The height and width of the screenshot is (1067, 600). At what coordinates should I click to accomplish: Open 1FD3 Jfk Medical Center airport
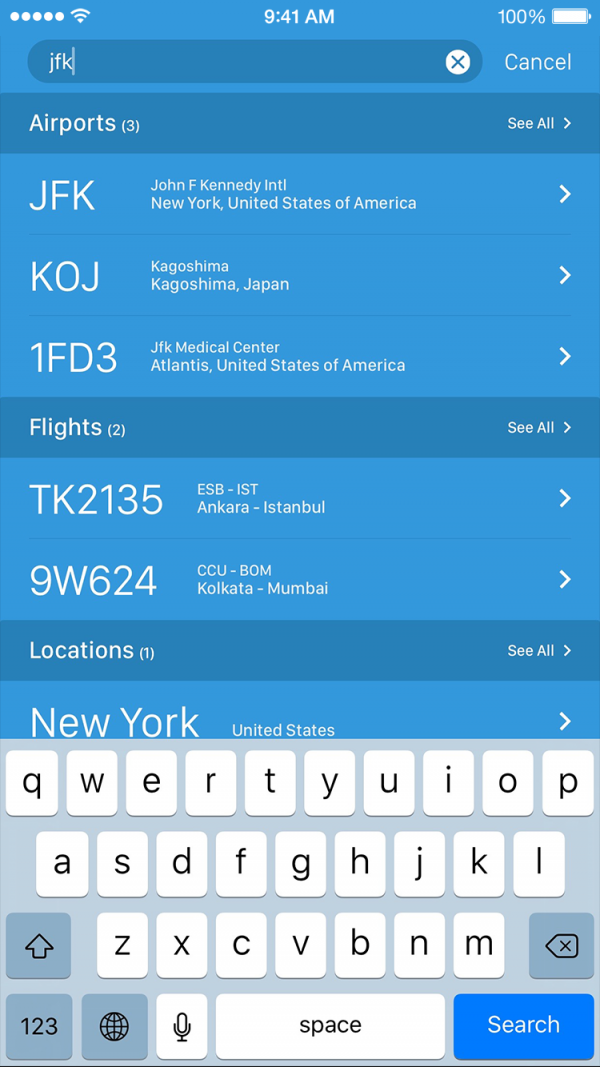(x=300, y=356)
